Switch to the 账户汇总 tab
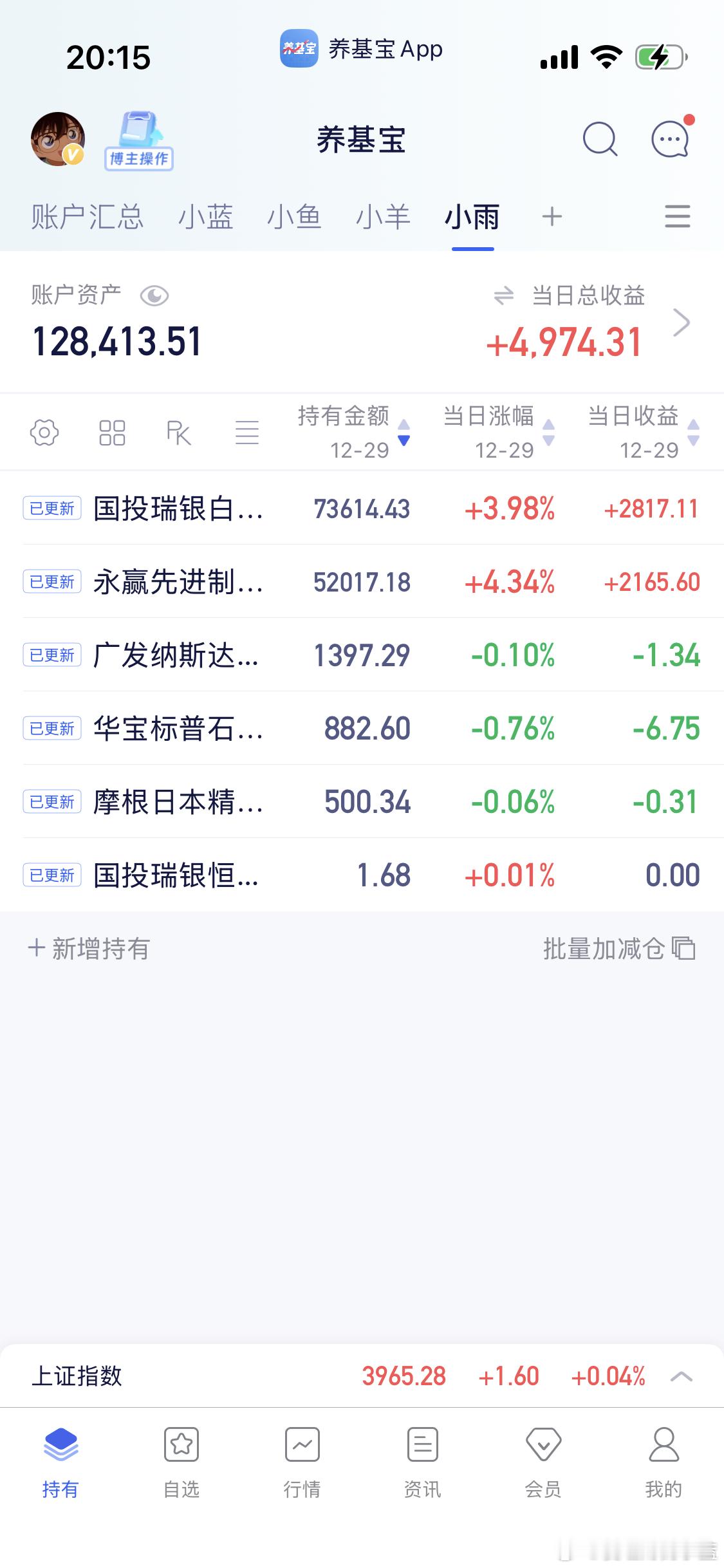This screenshot has height=1568, width=724. [x=88, y=217]
